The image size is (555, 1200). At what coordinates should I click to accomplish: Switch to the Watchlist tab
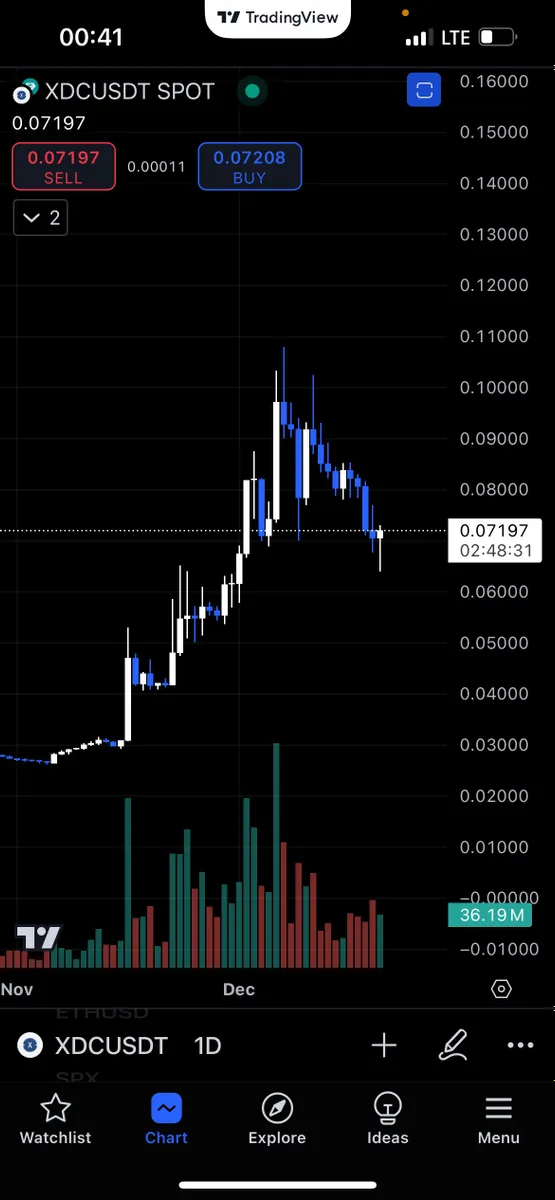click(x=55, y=1118)
